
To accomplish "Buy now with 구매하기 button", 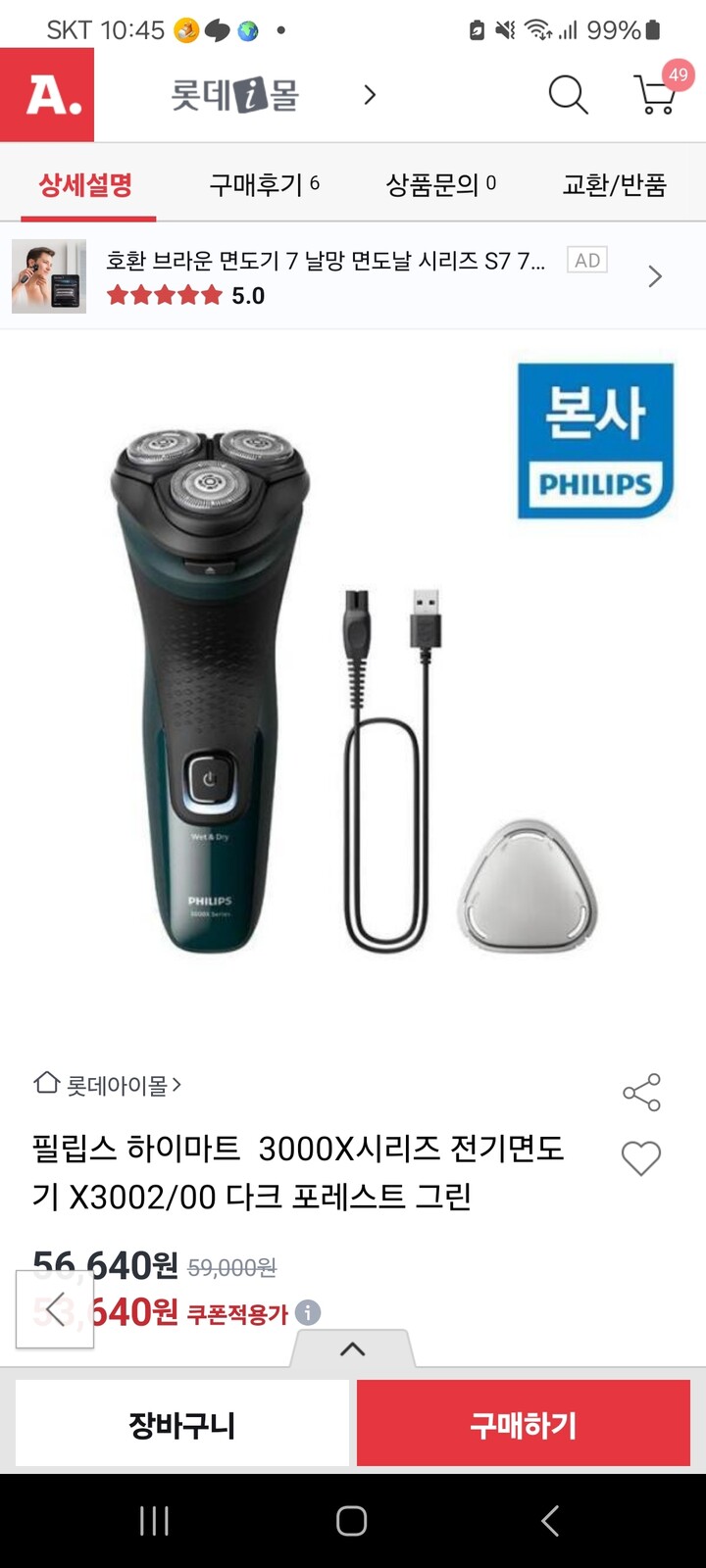I will tap(524, 1424).
